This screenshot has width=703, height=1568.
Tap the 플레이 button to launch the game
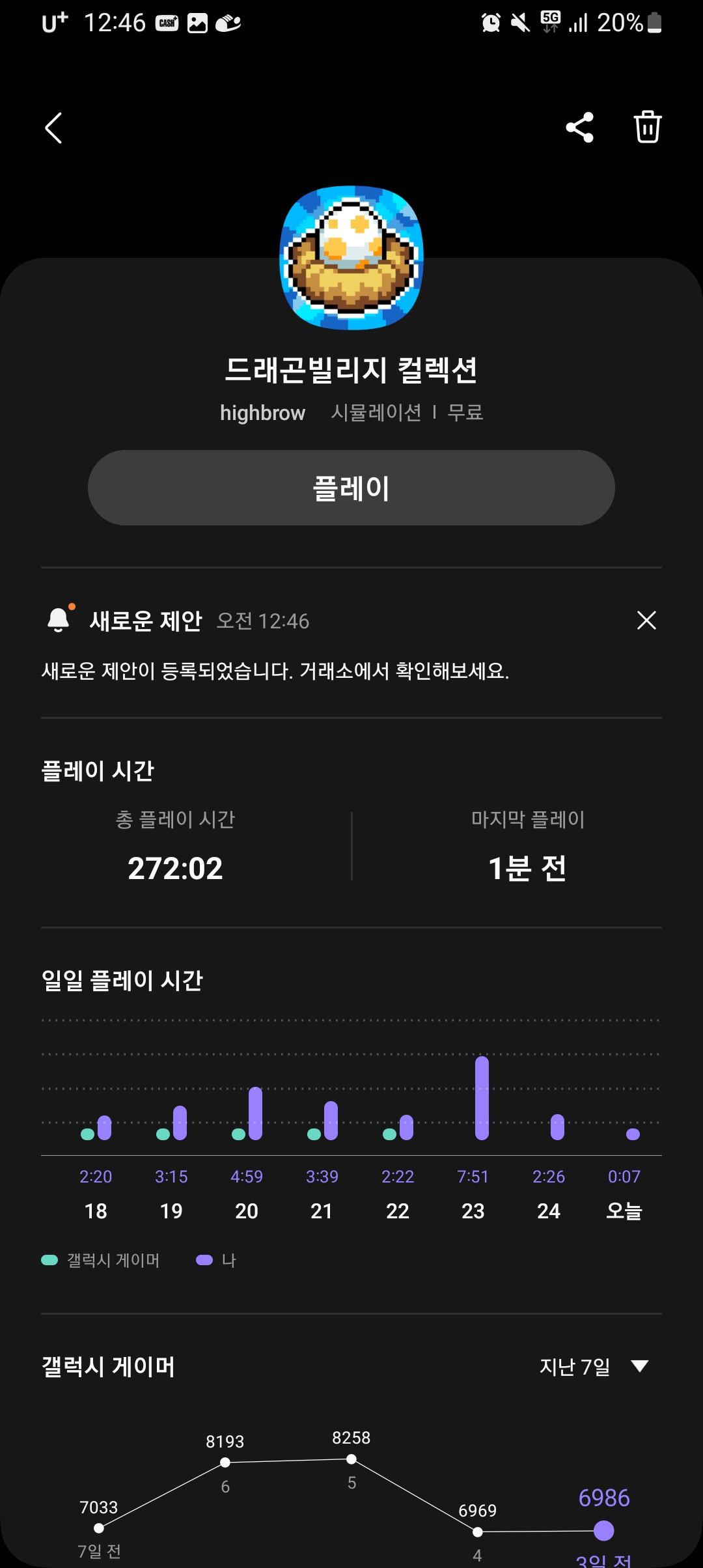(x=351, y=488)
